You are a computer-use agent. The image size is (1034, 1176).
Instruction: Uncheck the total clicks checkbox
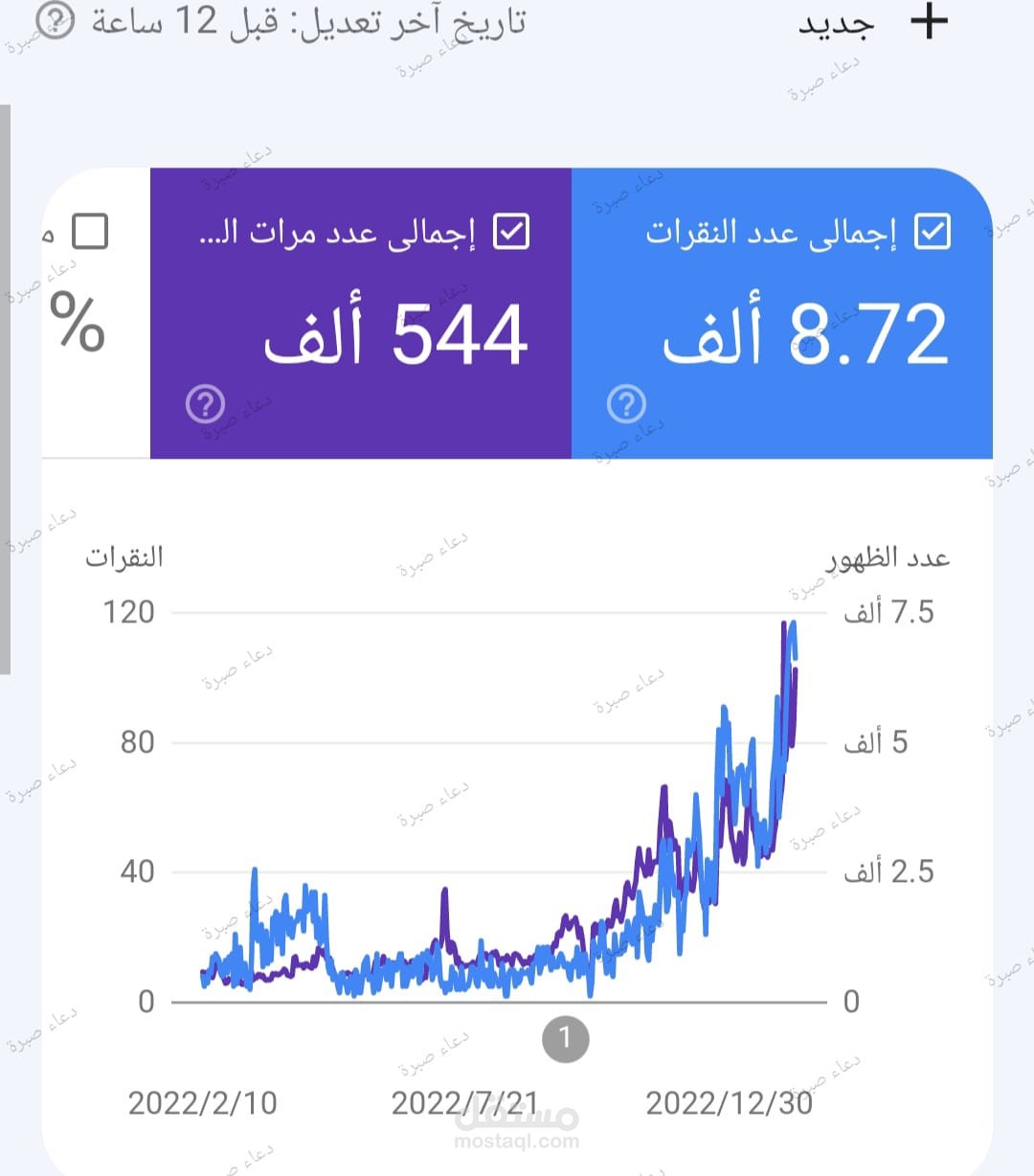point(933,232)
